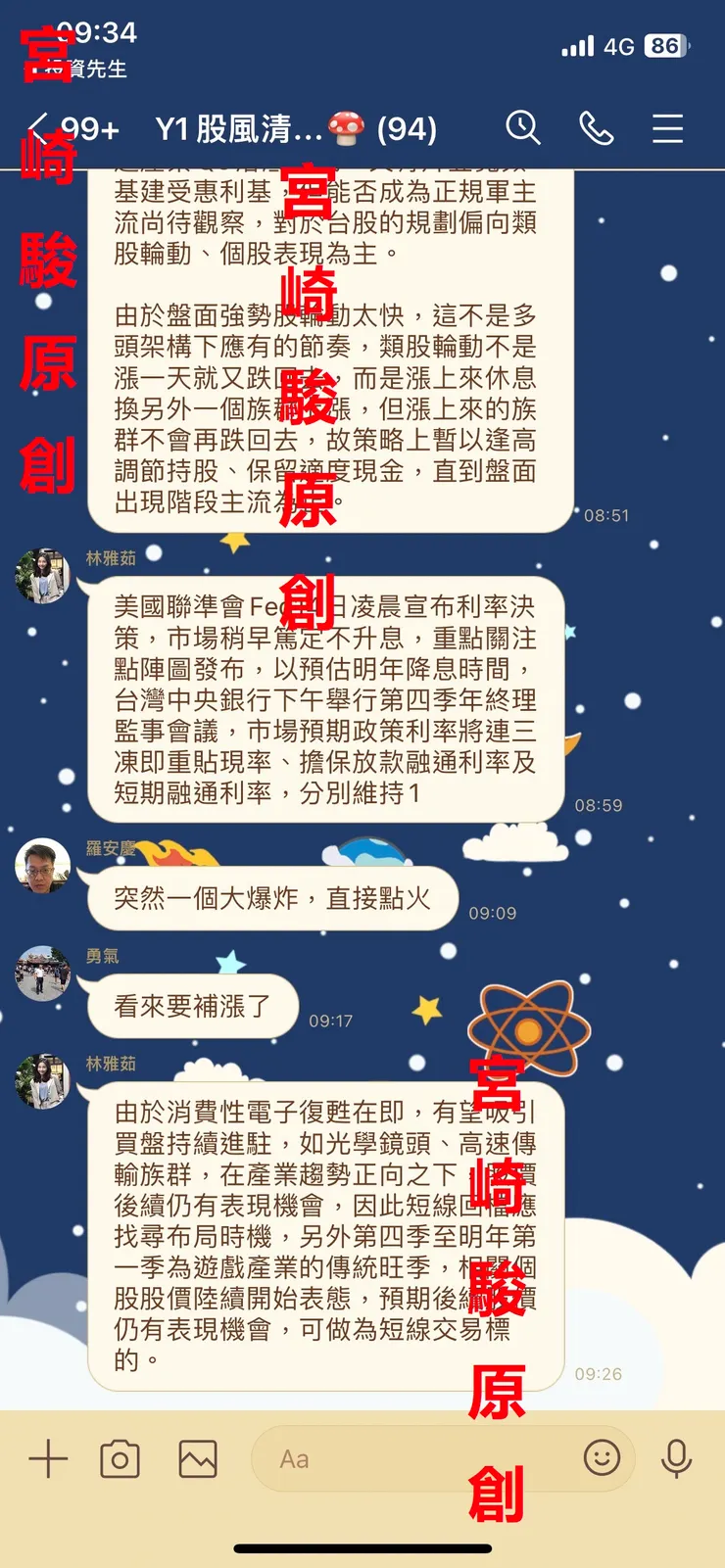
Task: Tap the atom sticker decoration
Action: (527, 1028)
